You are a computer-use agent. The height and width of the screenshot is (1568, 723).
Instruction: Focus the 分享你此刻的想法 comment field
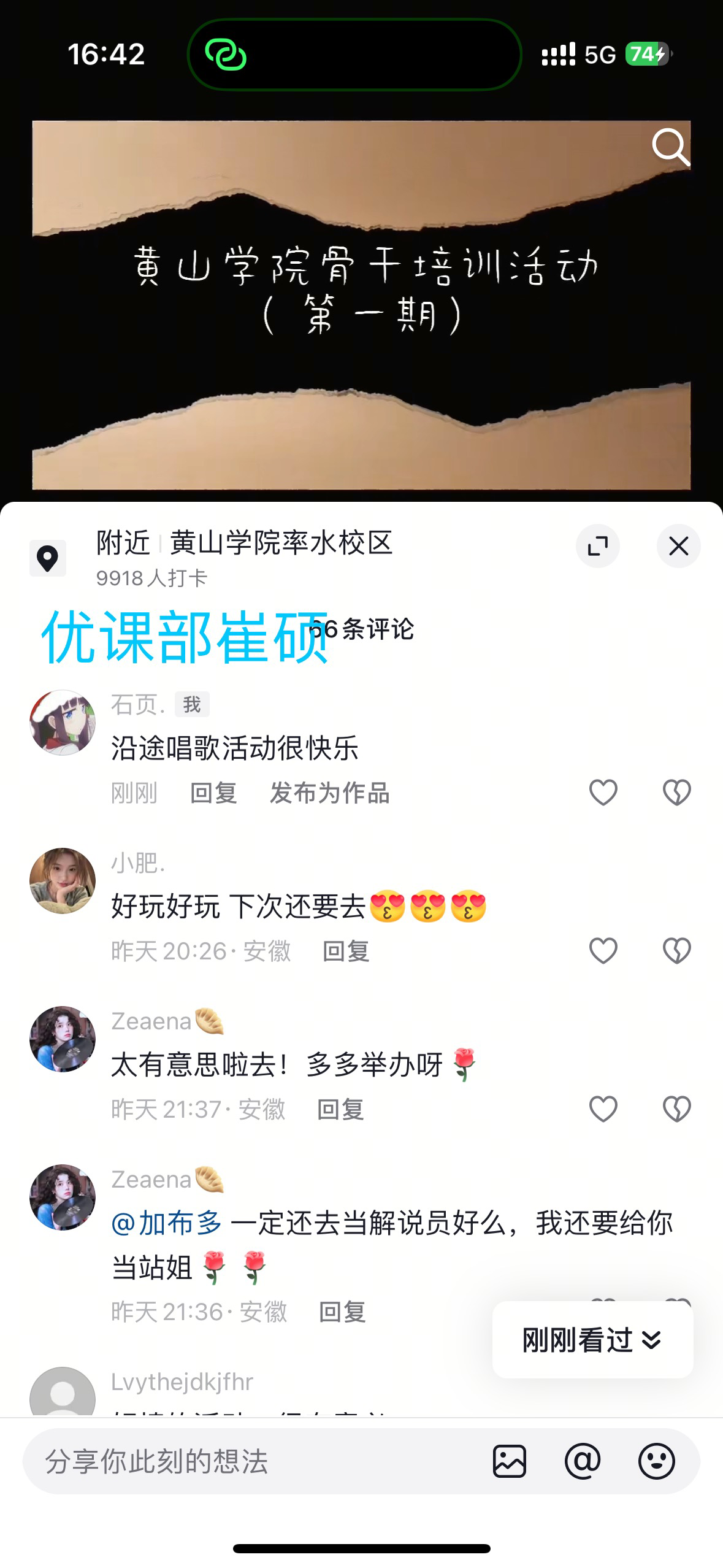(x=245, y=1461)
